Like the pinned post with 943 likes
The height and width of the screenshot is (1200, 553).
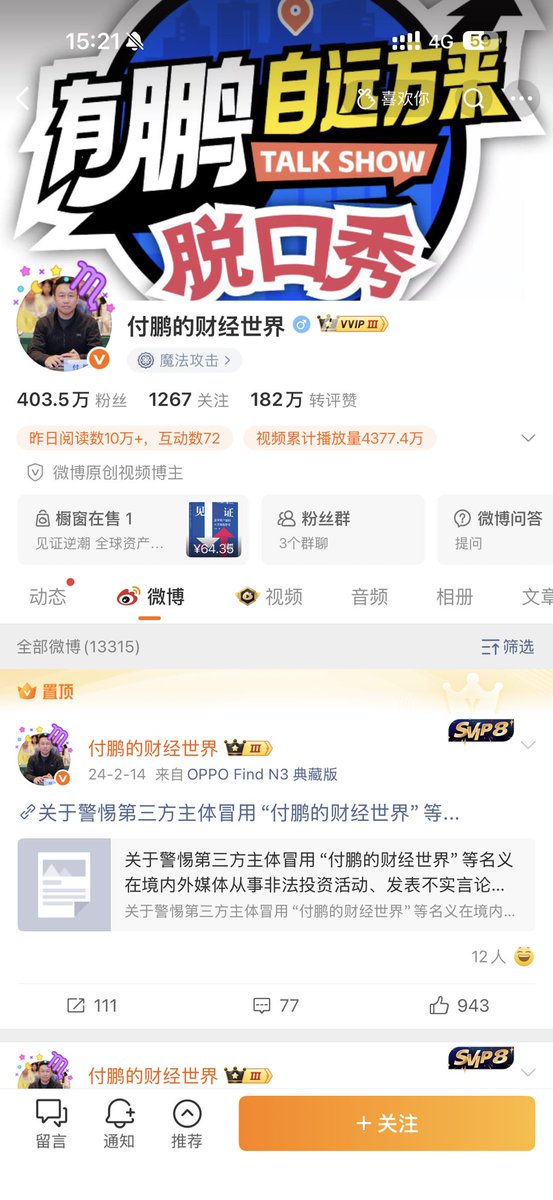coord(459,1006)
